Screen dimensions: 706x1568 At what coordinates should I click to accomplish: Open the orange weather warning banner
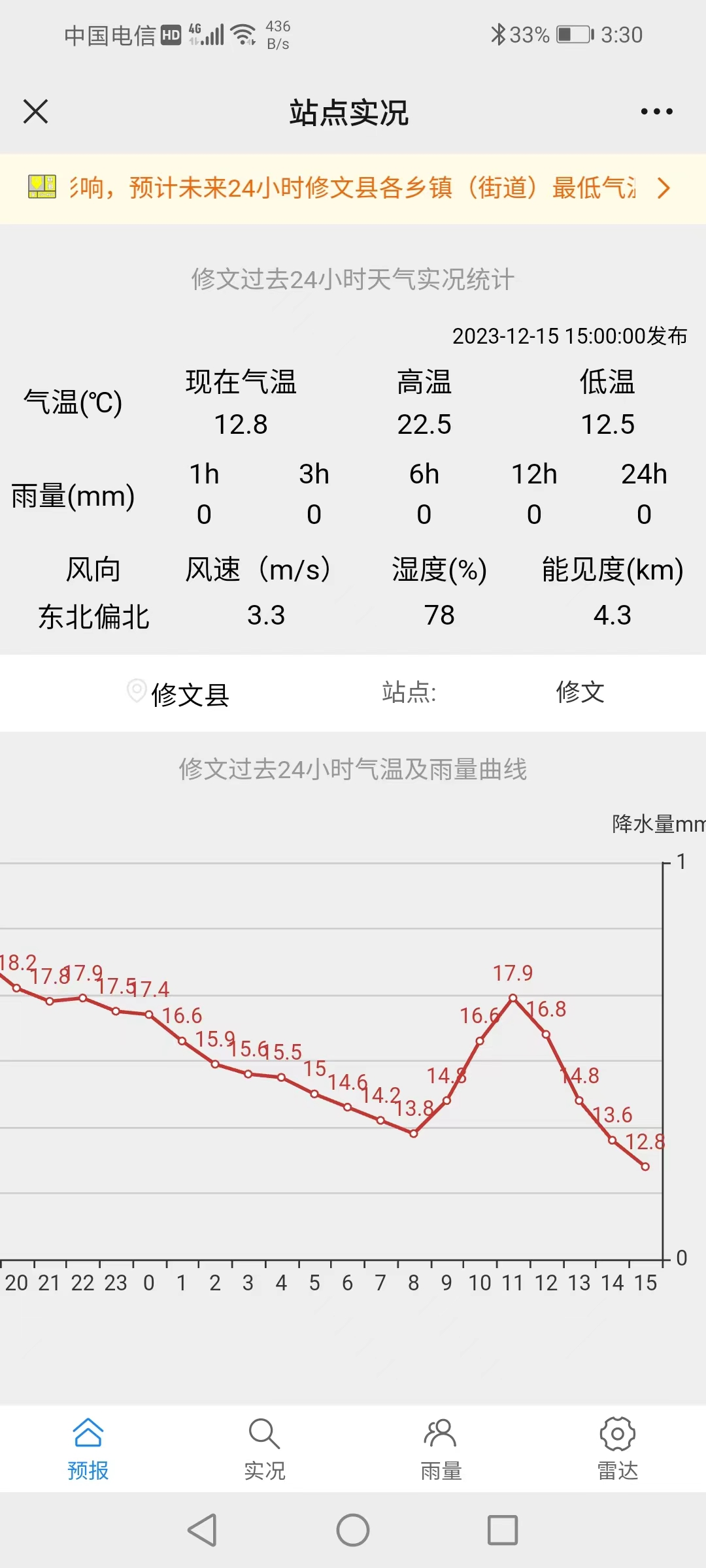353,188
